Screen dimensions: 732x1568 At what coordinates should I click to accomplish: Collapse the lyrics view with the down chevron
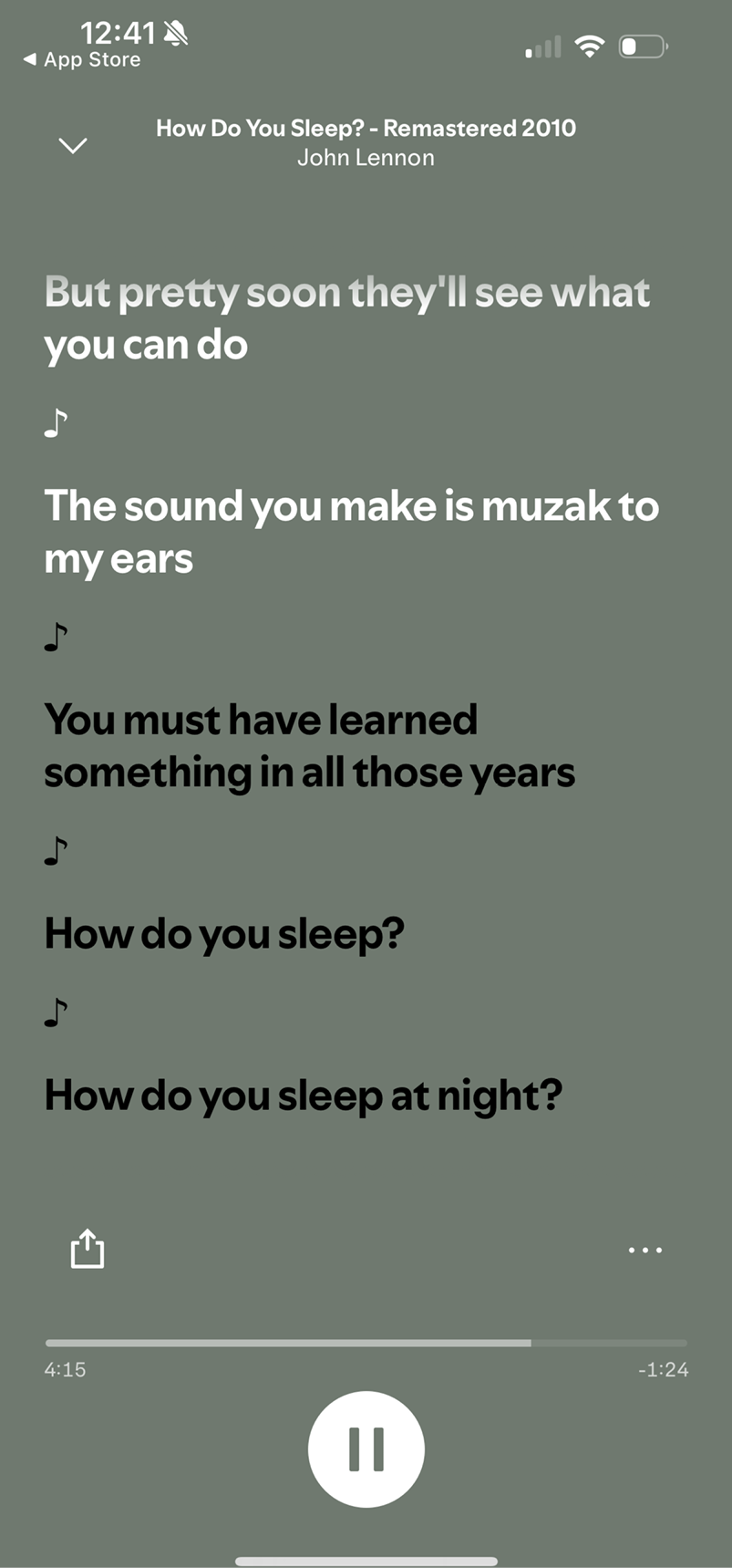tap(72, 145)
